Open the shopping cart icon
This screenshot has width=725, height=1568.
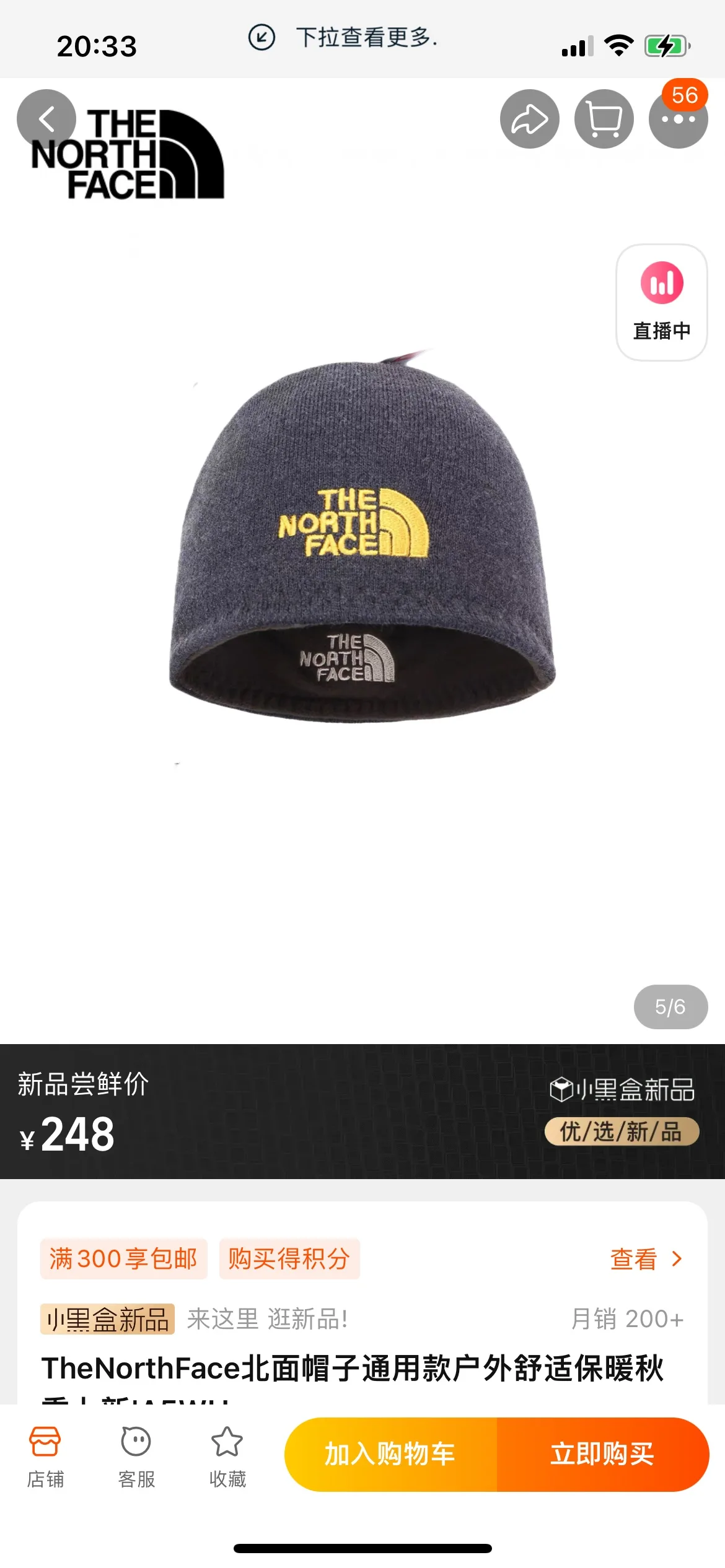point(604,119)
